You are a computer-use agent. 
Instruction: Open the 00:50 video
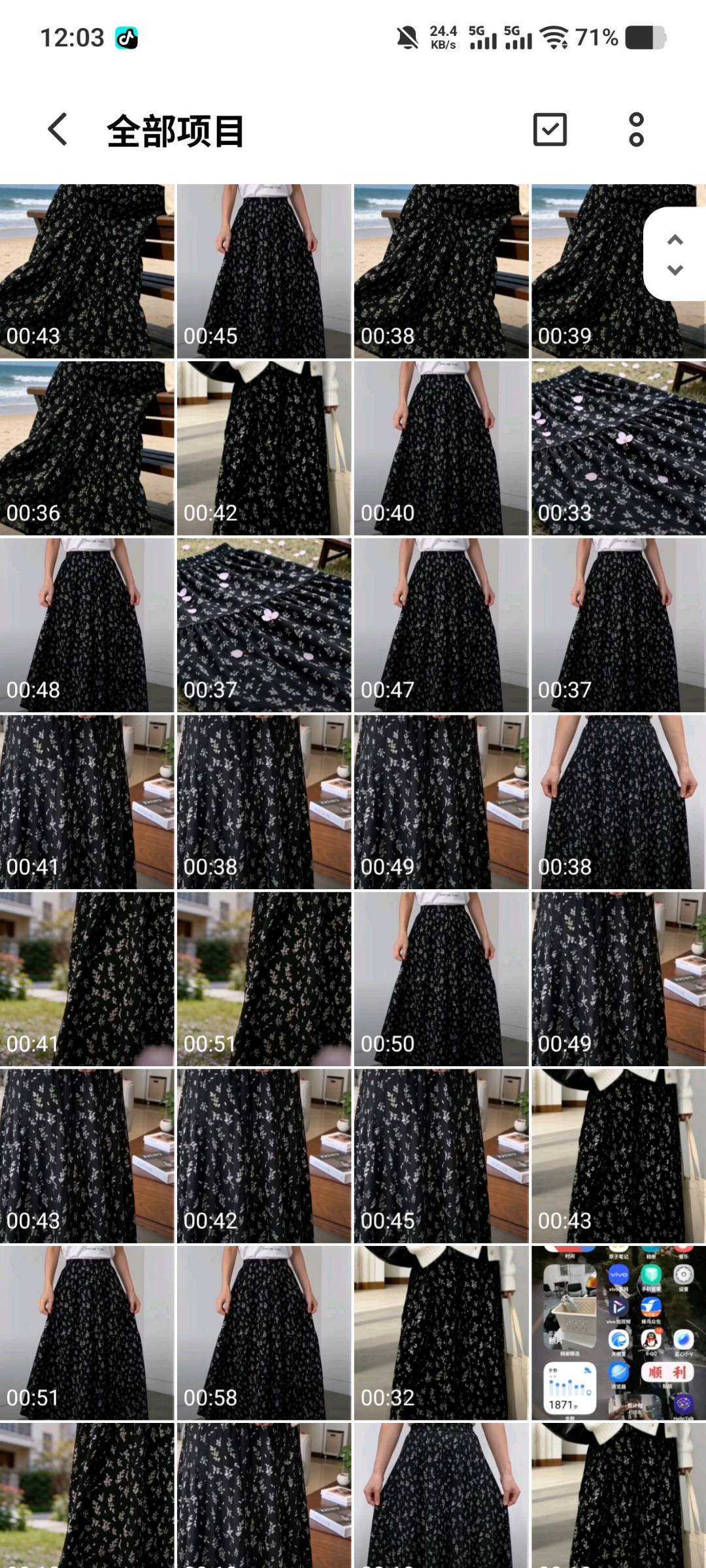tap(441, 979)
